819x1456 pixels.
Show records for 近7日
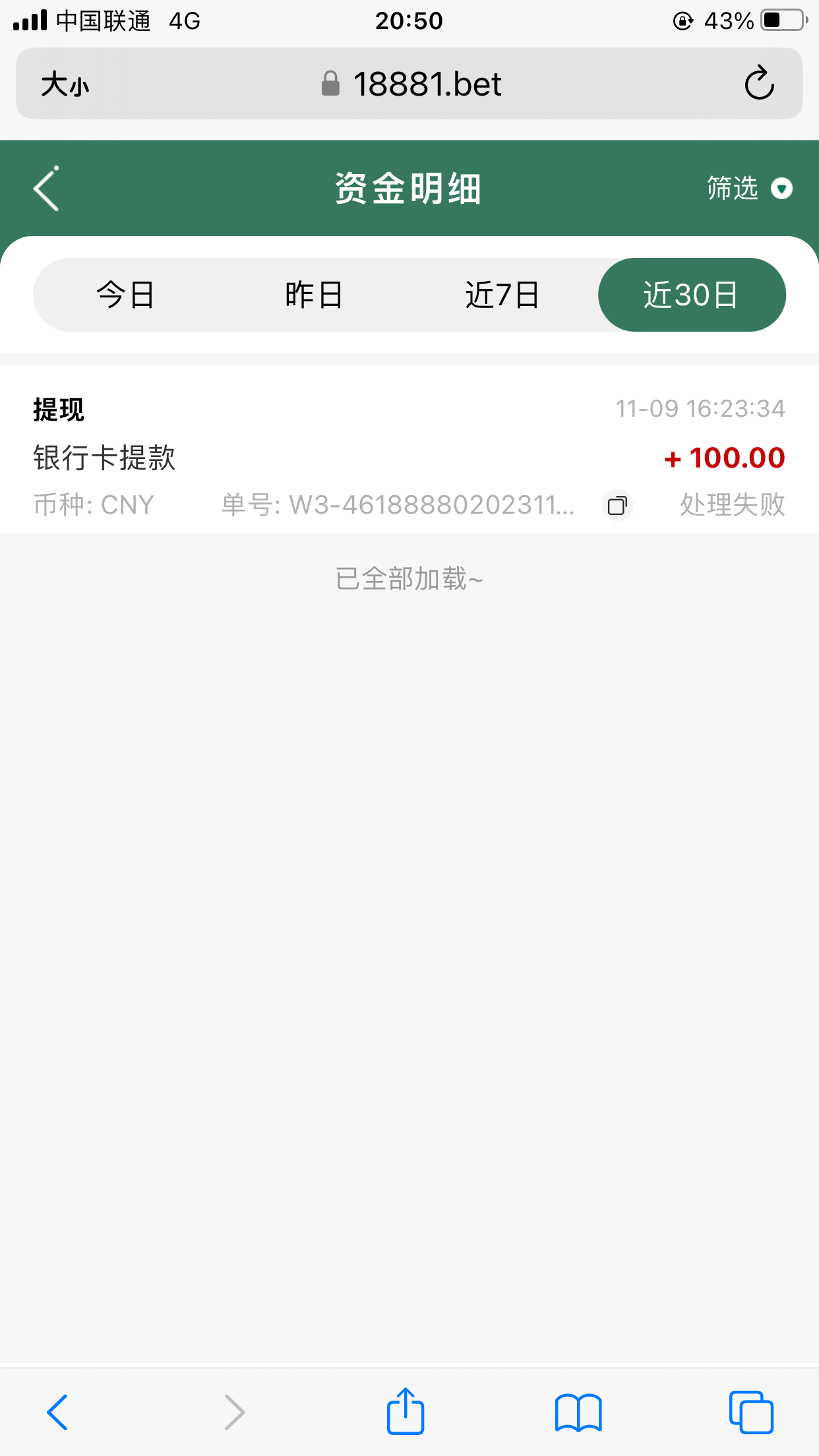coord(502,295)
